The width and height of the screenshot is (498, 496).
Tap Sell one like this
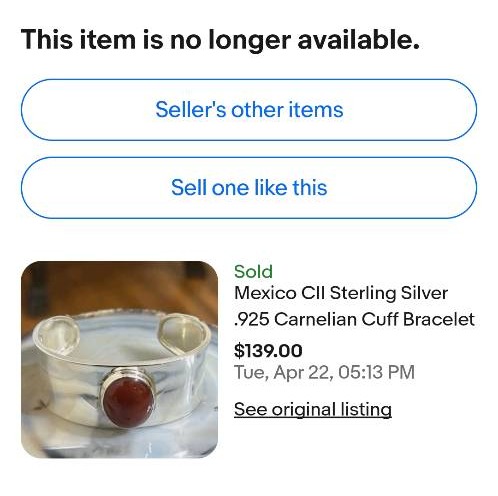pos(249,188)
